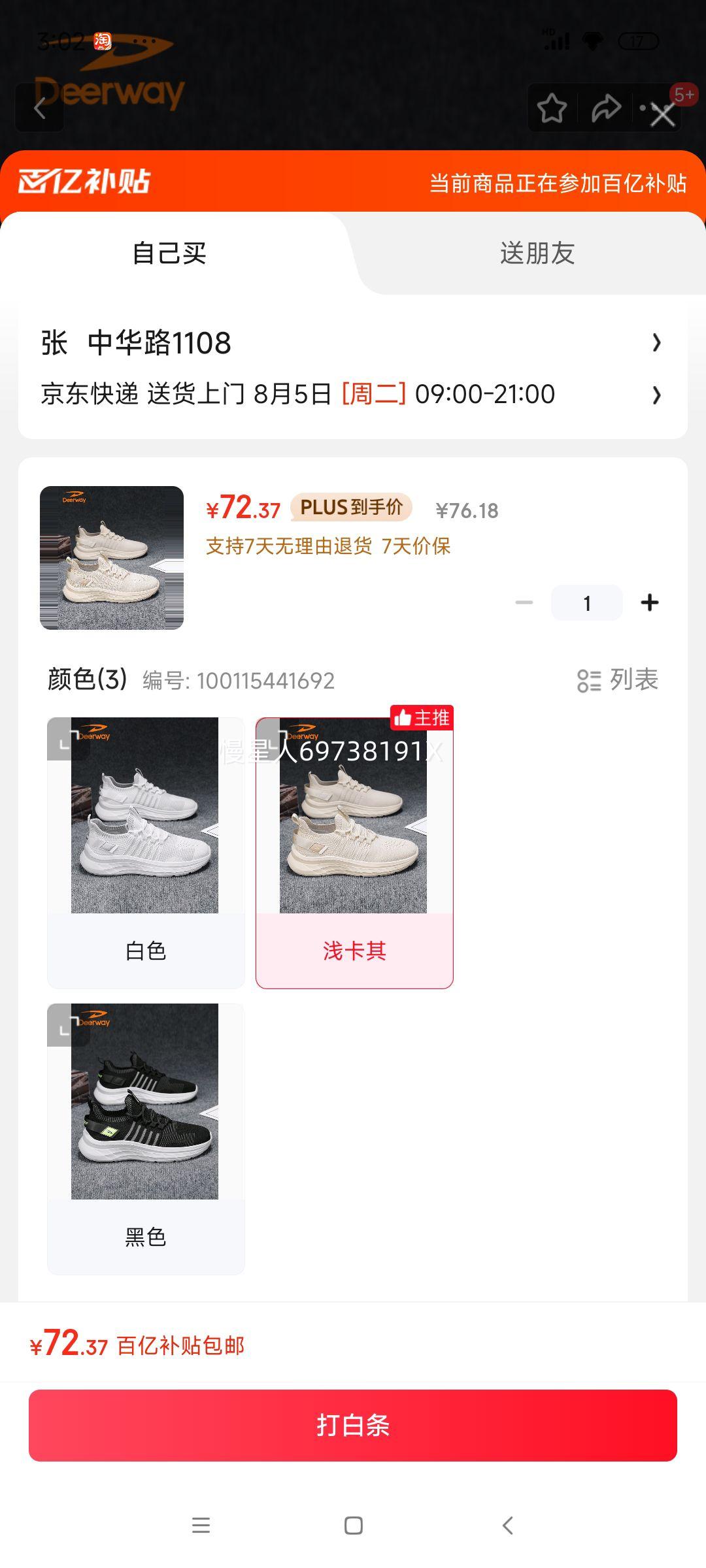Image resolution: width=706 pixels, height=1568 pixels.
Task: Select the 自己买 tab
Action: (170, 253)
